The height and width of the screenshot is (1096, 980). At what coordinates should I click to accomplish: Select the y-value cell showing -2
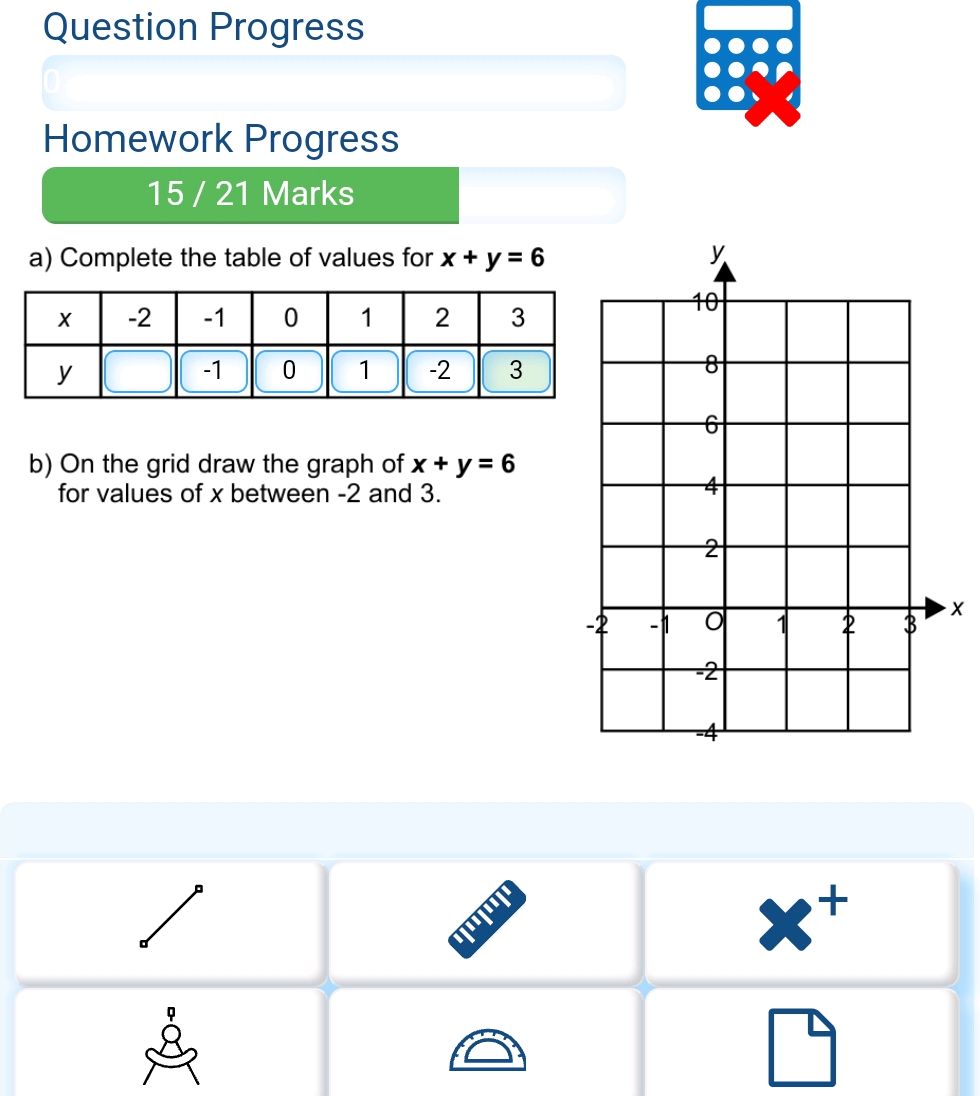click(x=439, y=371)
